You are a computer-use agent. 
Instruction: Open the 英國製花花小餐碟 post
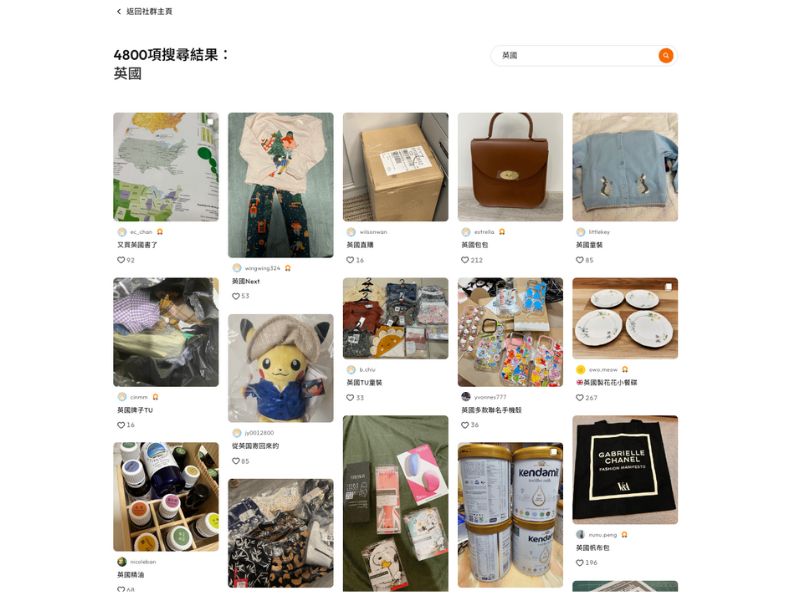coord(625,318)
